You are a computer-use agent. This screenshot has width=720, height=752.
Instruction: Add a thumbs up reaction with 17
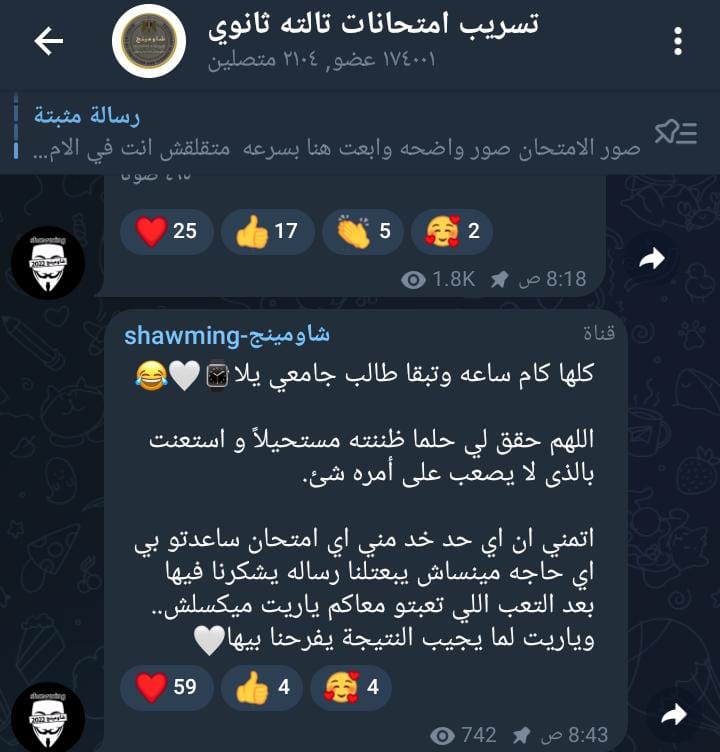pyautogui.click(x=267, y=232)
